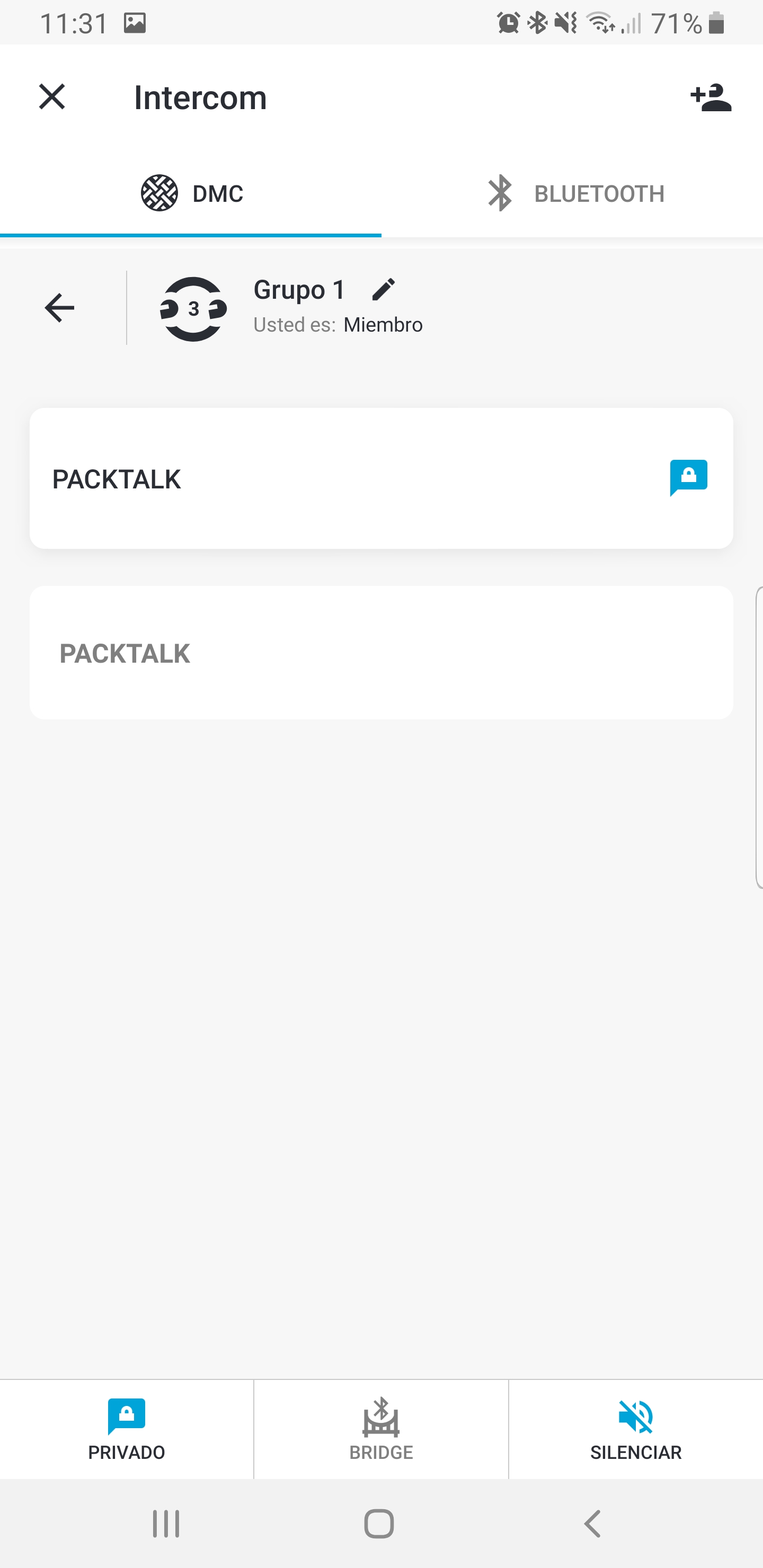Tap the back arrow above the group

pyautogui.click(x=59, y=308)
